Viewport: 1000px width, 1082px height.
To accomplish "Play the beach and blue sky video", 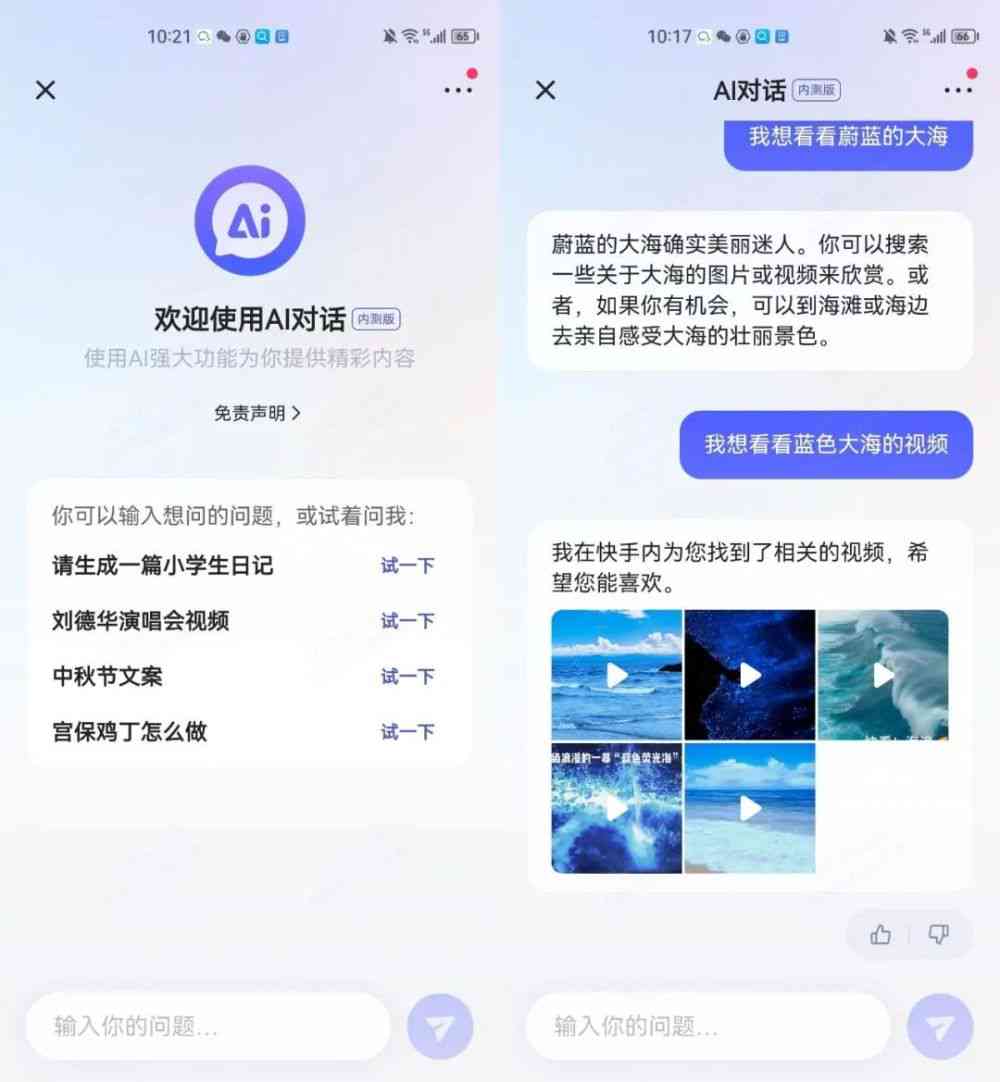I will pyautogui.click(x=750, y=808).
